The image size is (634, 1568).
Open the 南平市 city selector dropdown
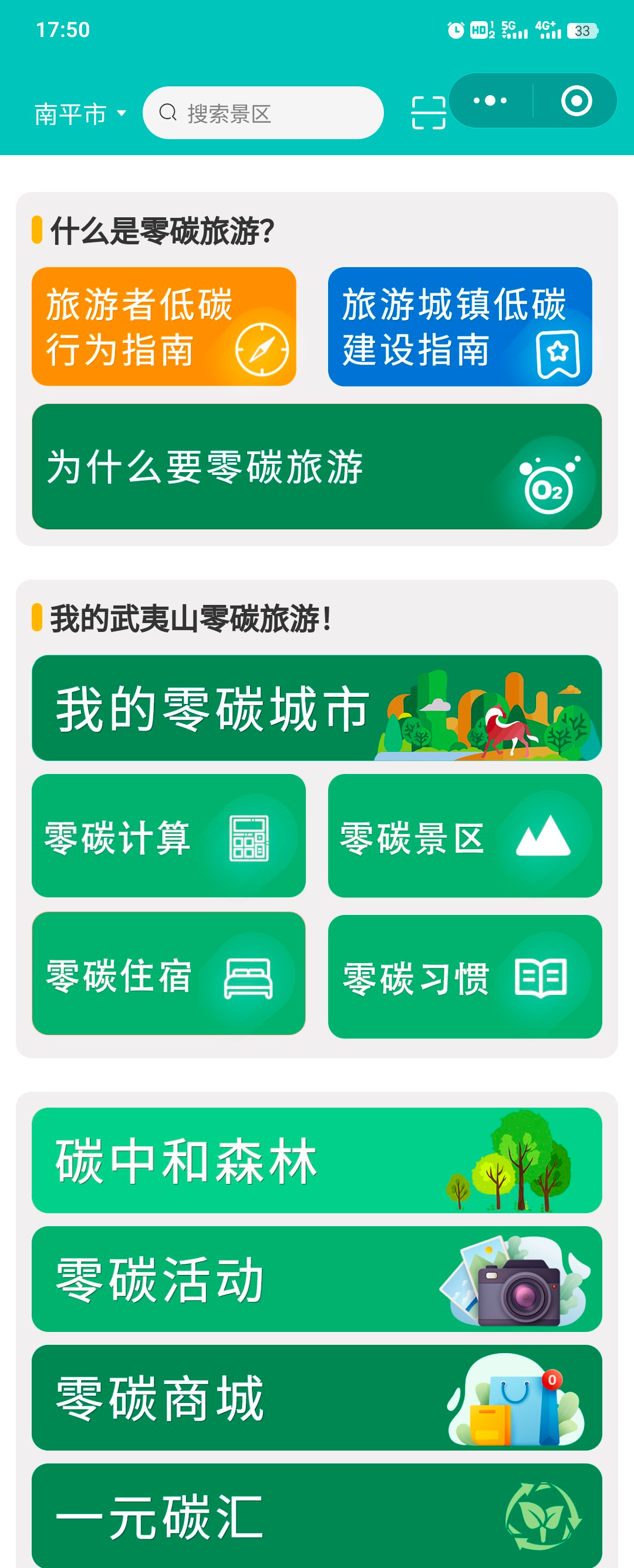tap(79, 113)
